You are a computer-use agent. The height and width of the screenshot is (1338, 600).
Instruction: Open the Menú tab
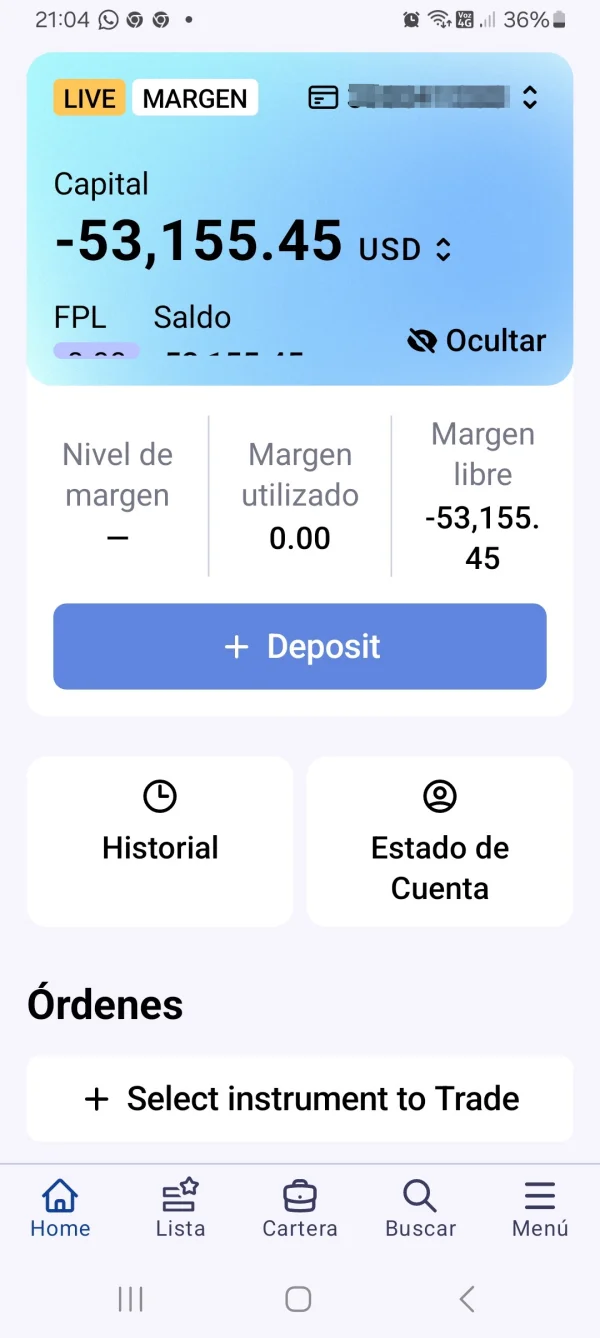(x=540, y=1208)
